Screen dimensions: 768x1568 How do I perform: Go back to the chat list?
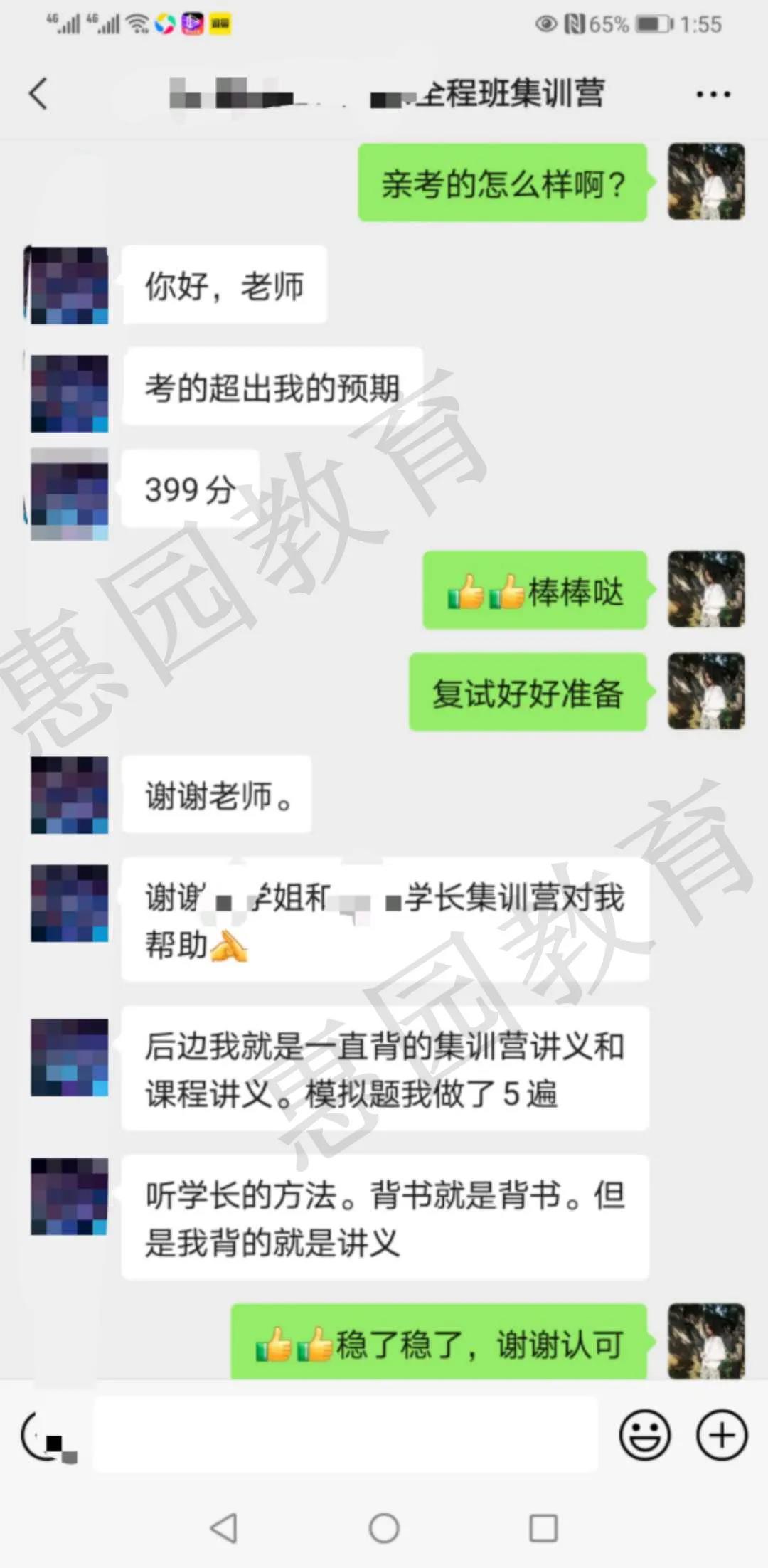(x=38, y=94)
